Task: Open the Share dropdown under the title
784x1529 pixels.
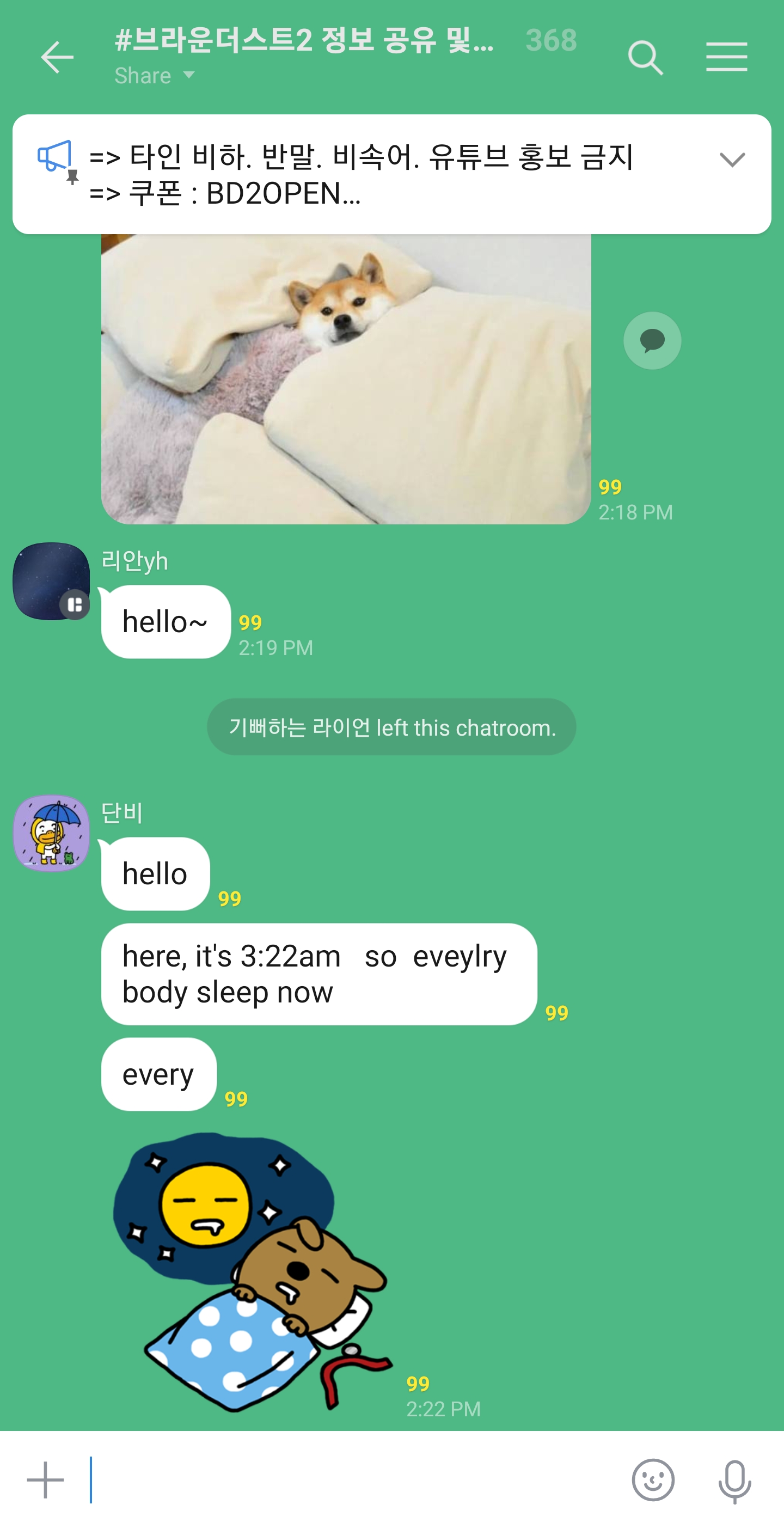Action: (154, 76)
